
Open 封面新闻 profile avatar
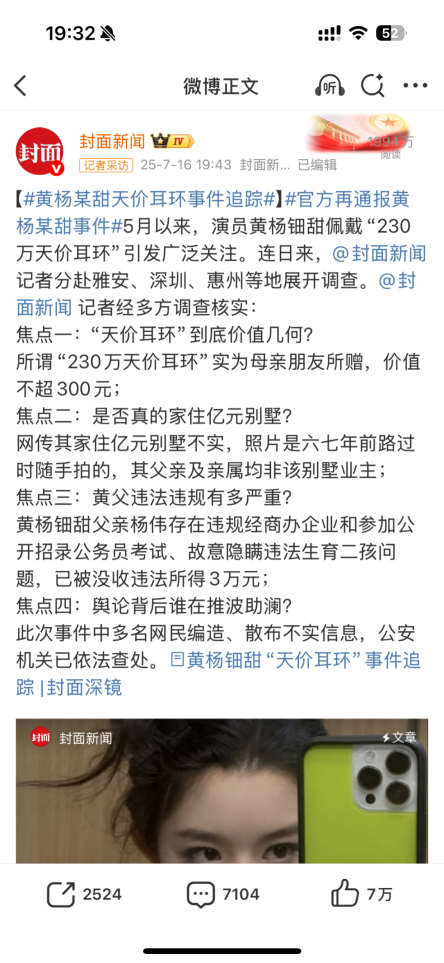point(40,152)
